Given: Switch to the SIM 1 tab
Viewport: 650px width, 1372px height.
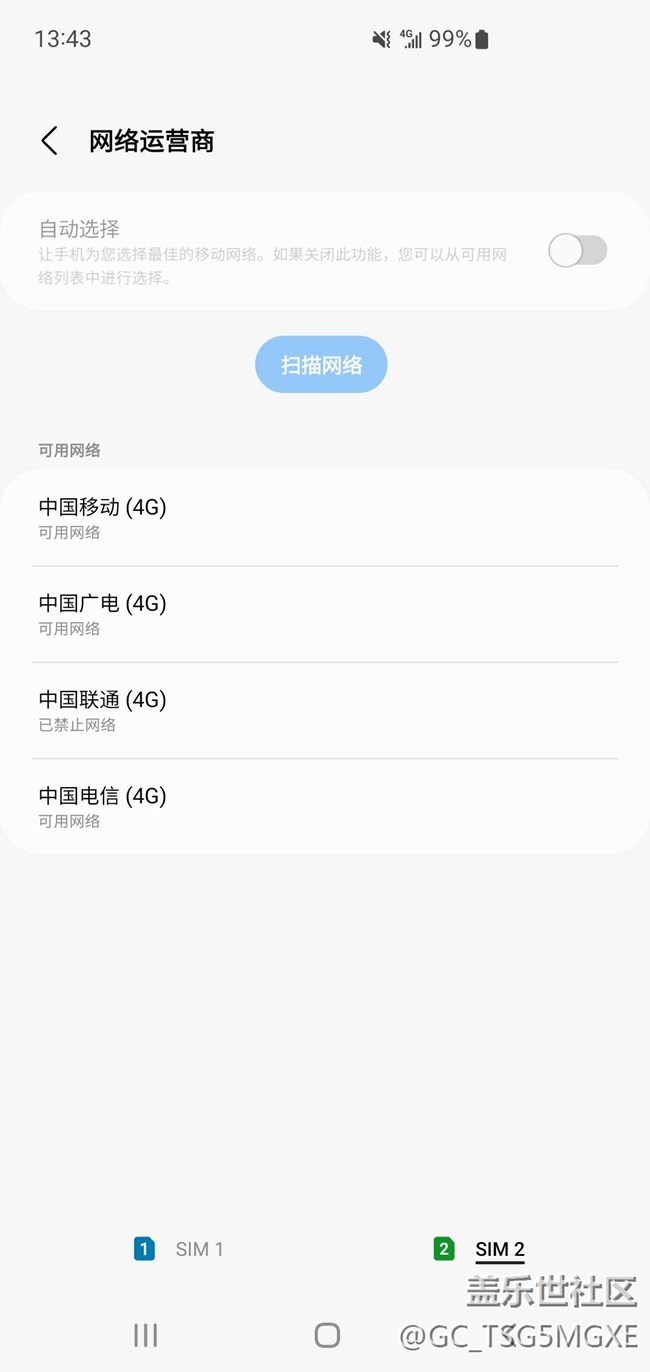Looking at the screenshot, I should (180, 1249).
